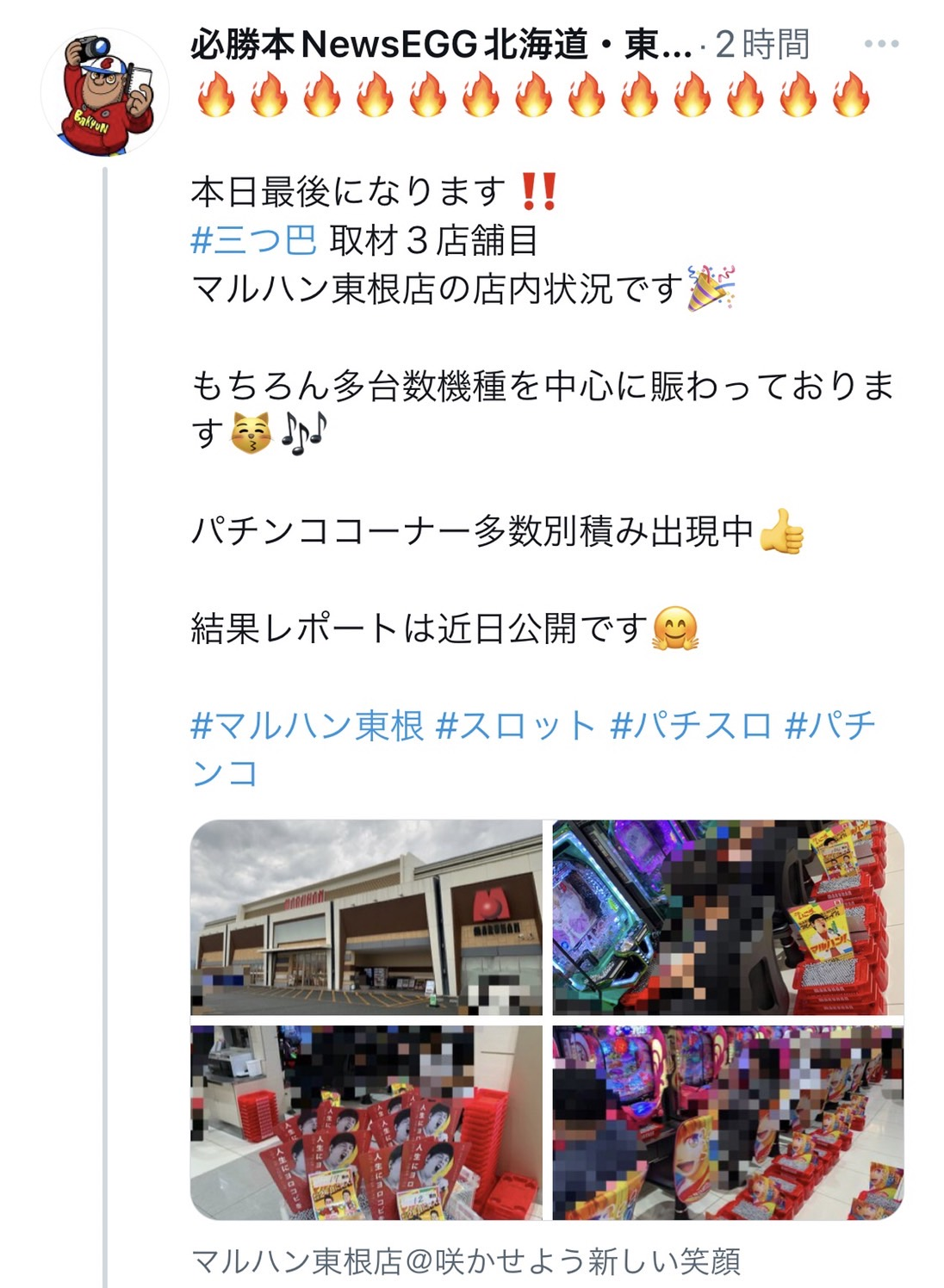Open the #スロット hashtag

(x=515, y=726)
